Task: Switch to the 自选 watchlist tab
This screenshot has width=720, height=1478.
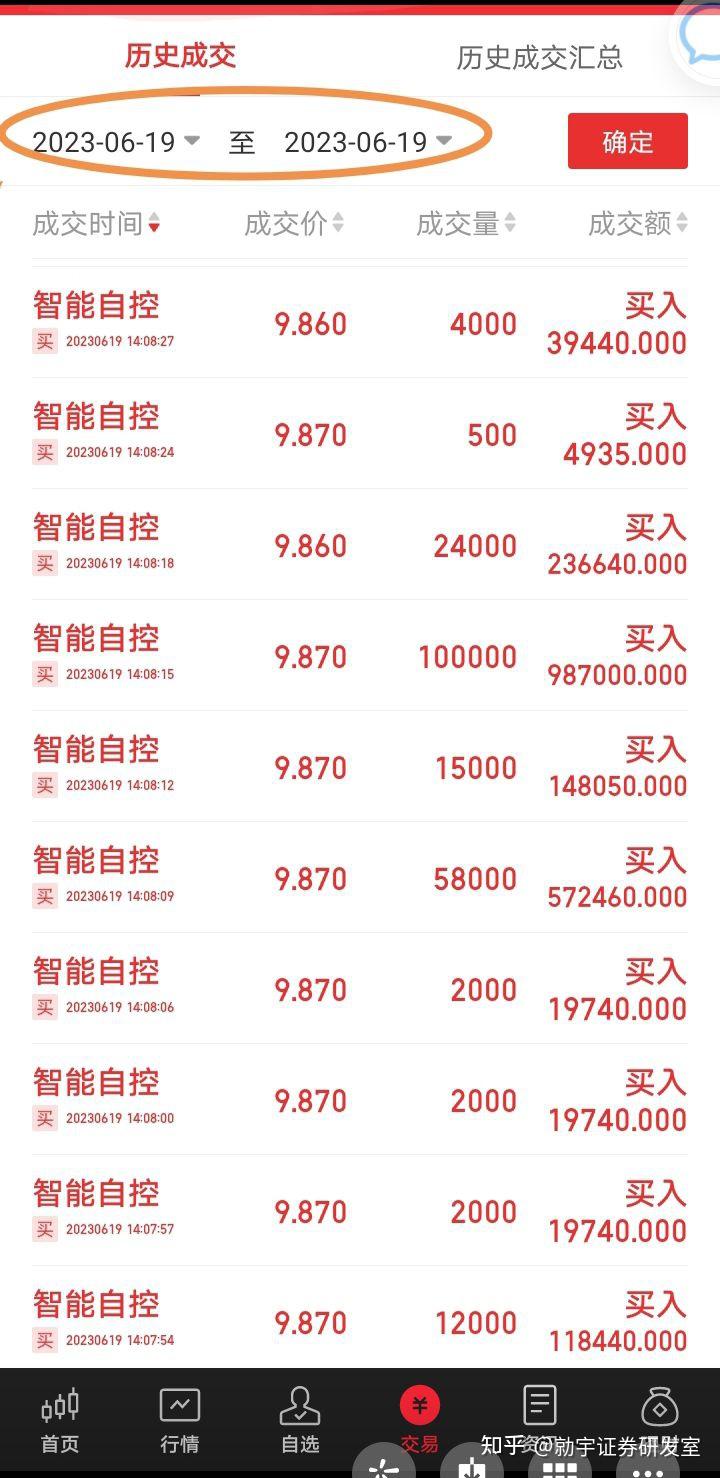Action: pos(300,1420)
